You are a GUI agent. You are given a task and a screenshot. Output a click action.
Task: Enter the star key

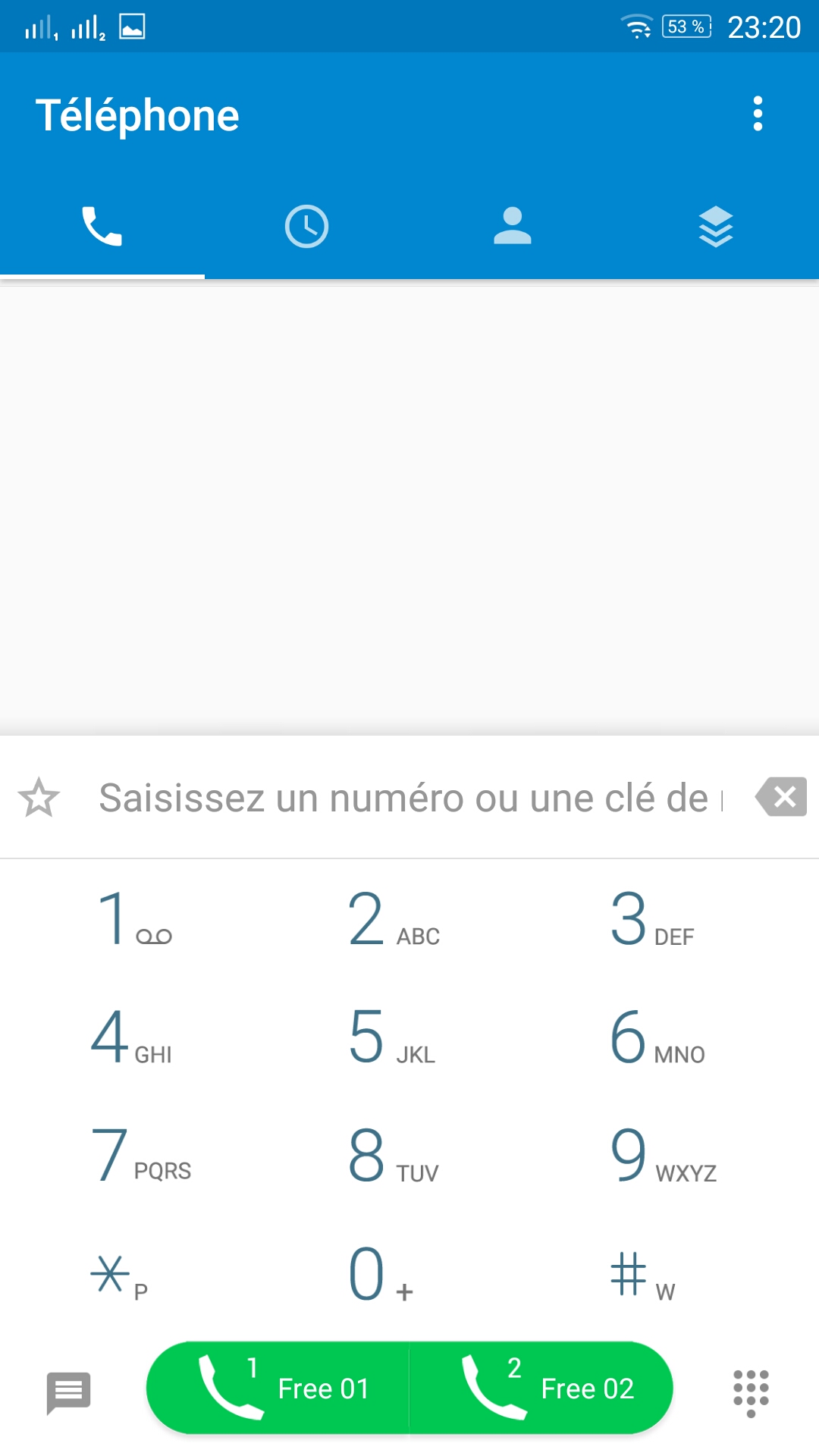(x=120, y=1276)
